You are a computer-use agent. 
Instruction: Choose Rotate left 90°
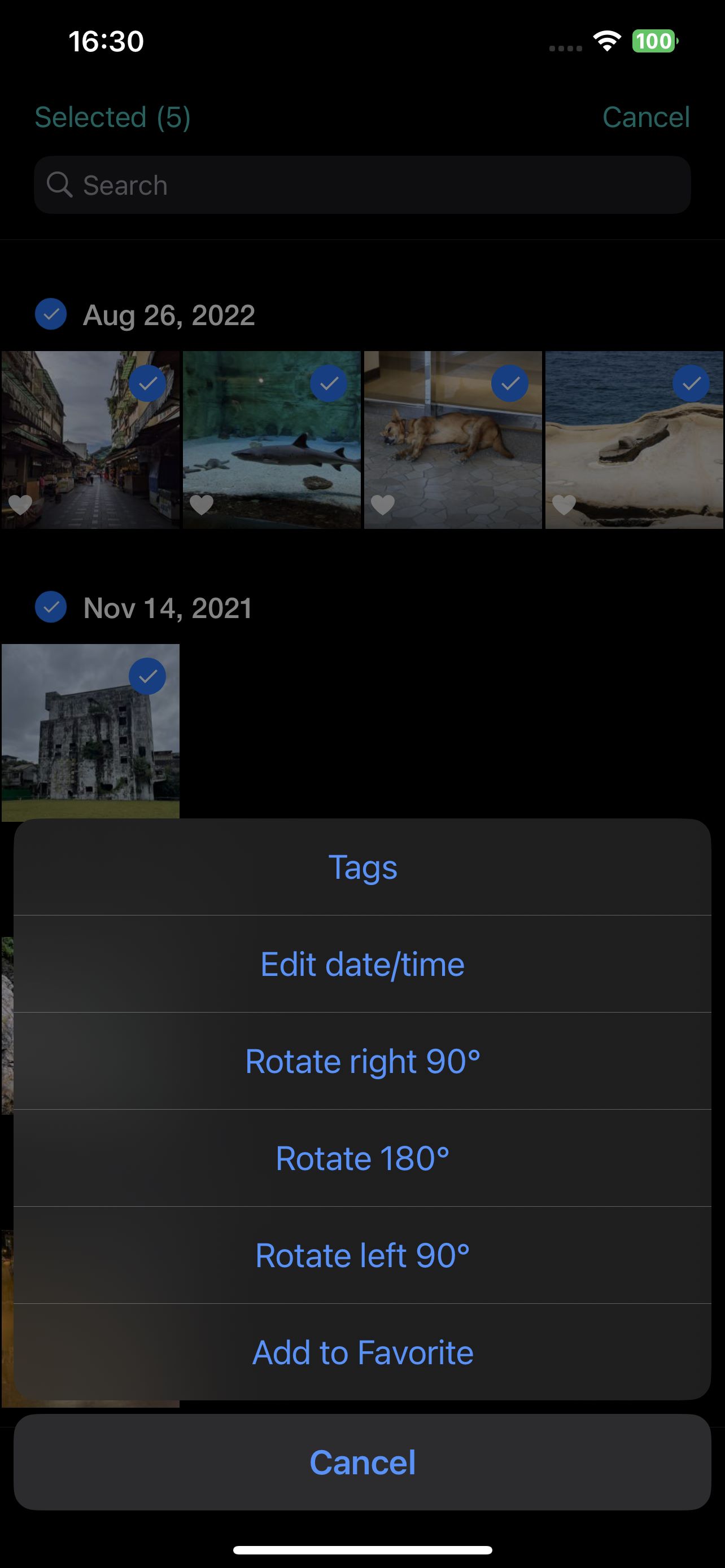[x=362, y=1255]
